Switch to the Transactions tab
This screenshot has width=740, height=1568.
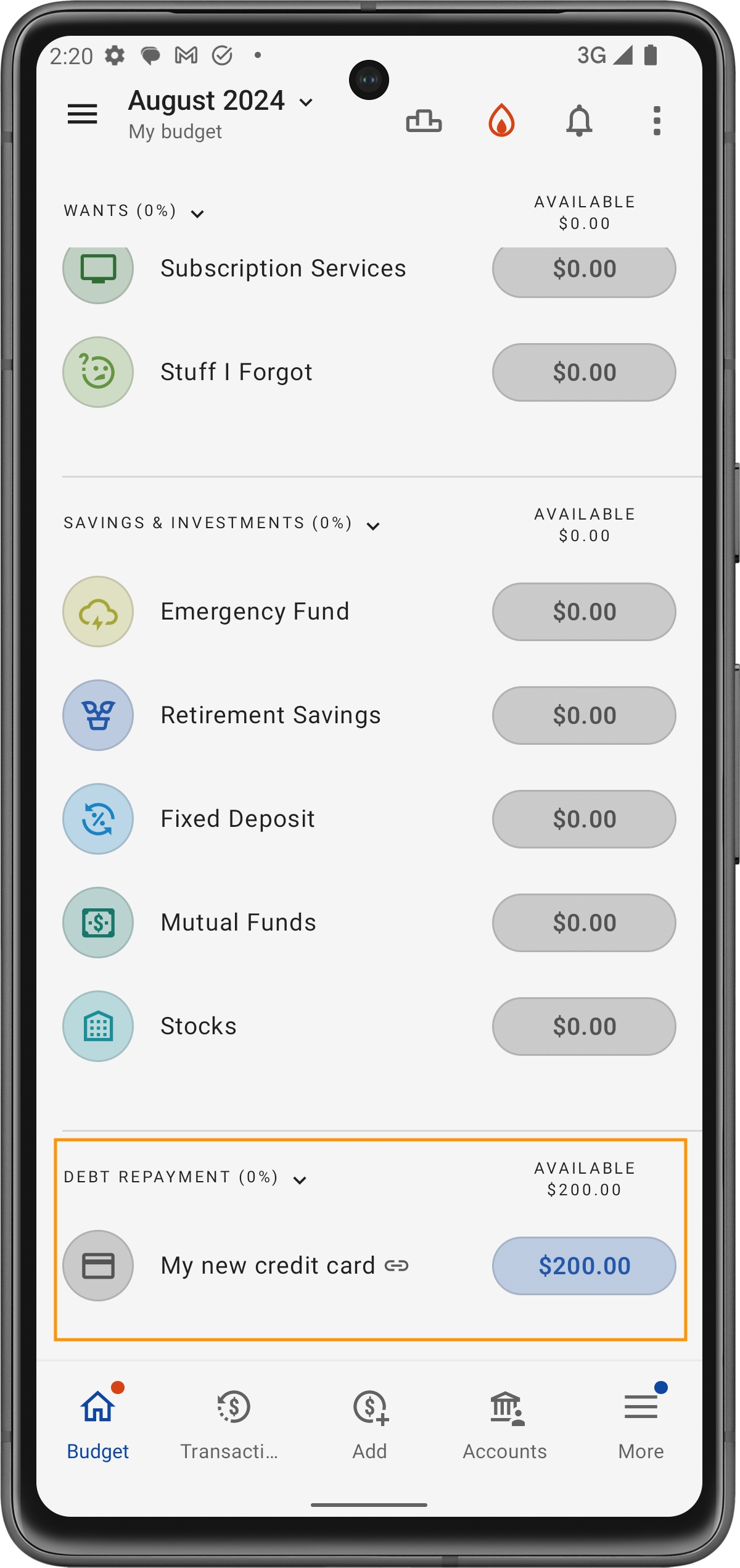230,1423
